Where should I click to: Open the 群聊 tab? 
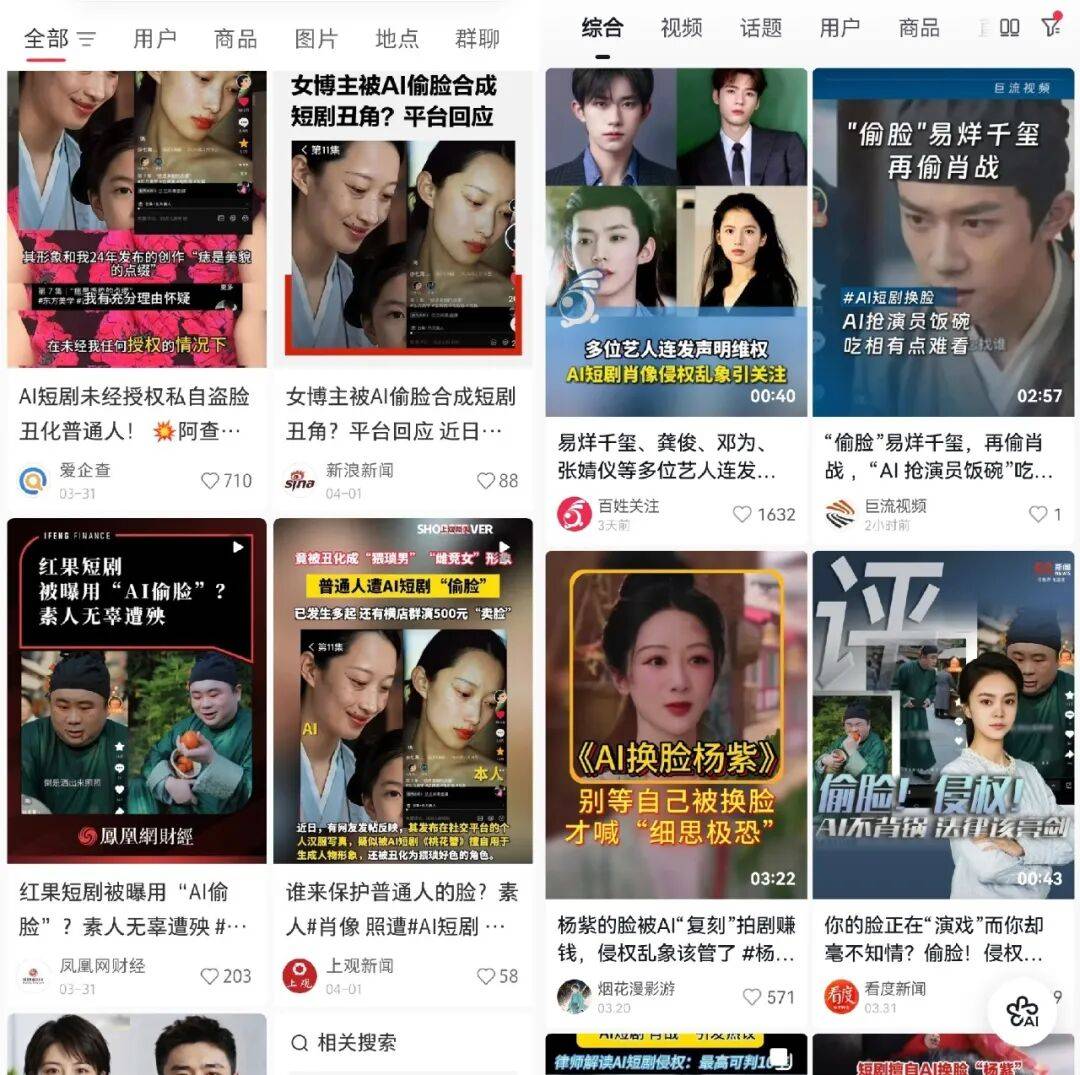(x=477, y=39)
